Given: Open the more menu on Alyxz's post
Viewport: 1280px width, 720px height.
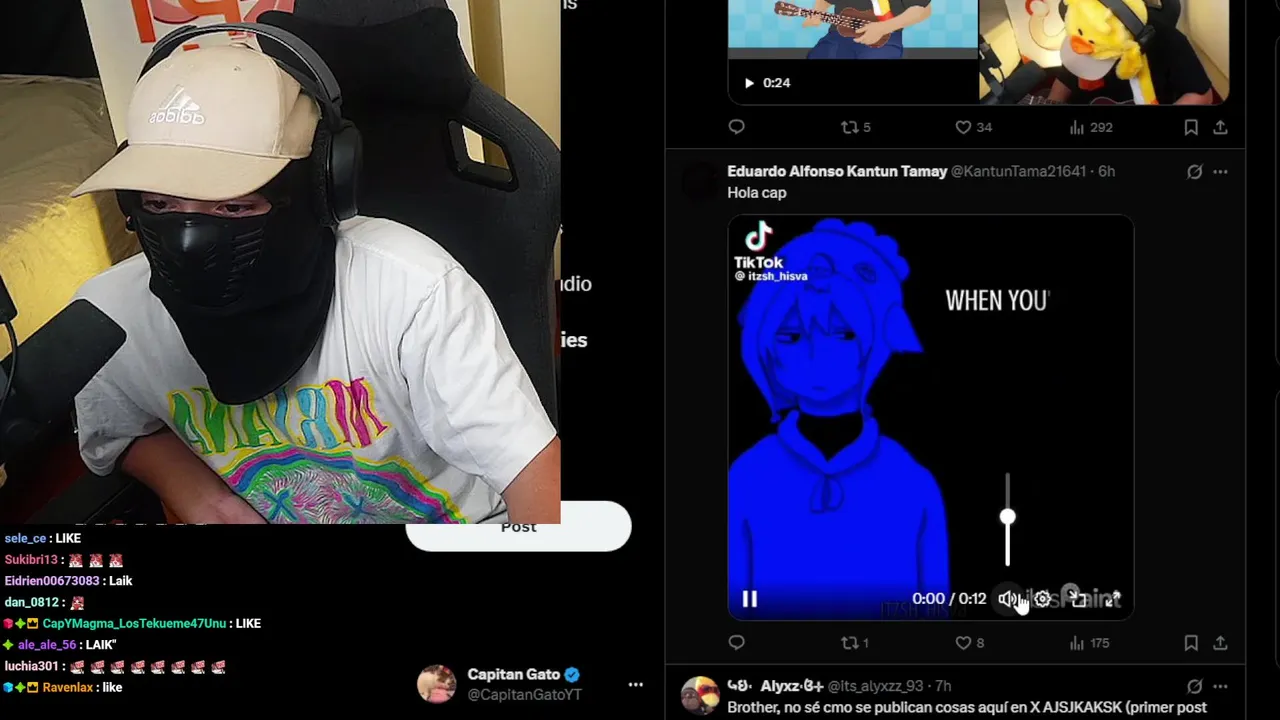Looking at the screenshot, I should pyautogui.click(x=1220, y=686).
